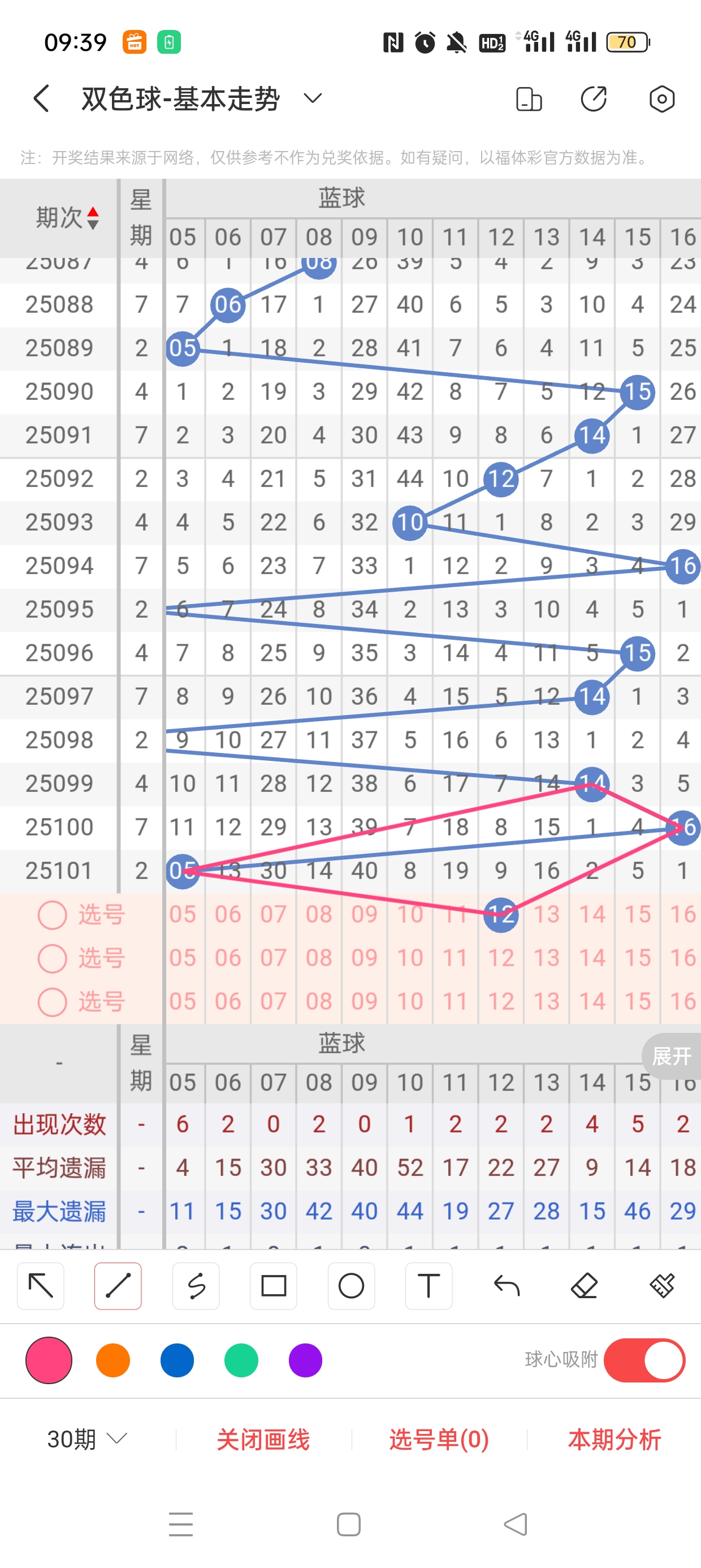Choose the straight line drawing tool
The image size is (701, 1568).
click(x=118, y=1286)
